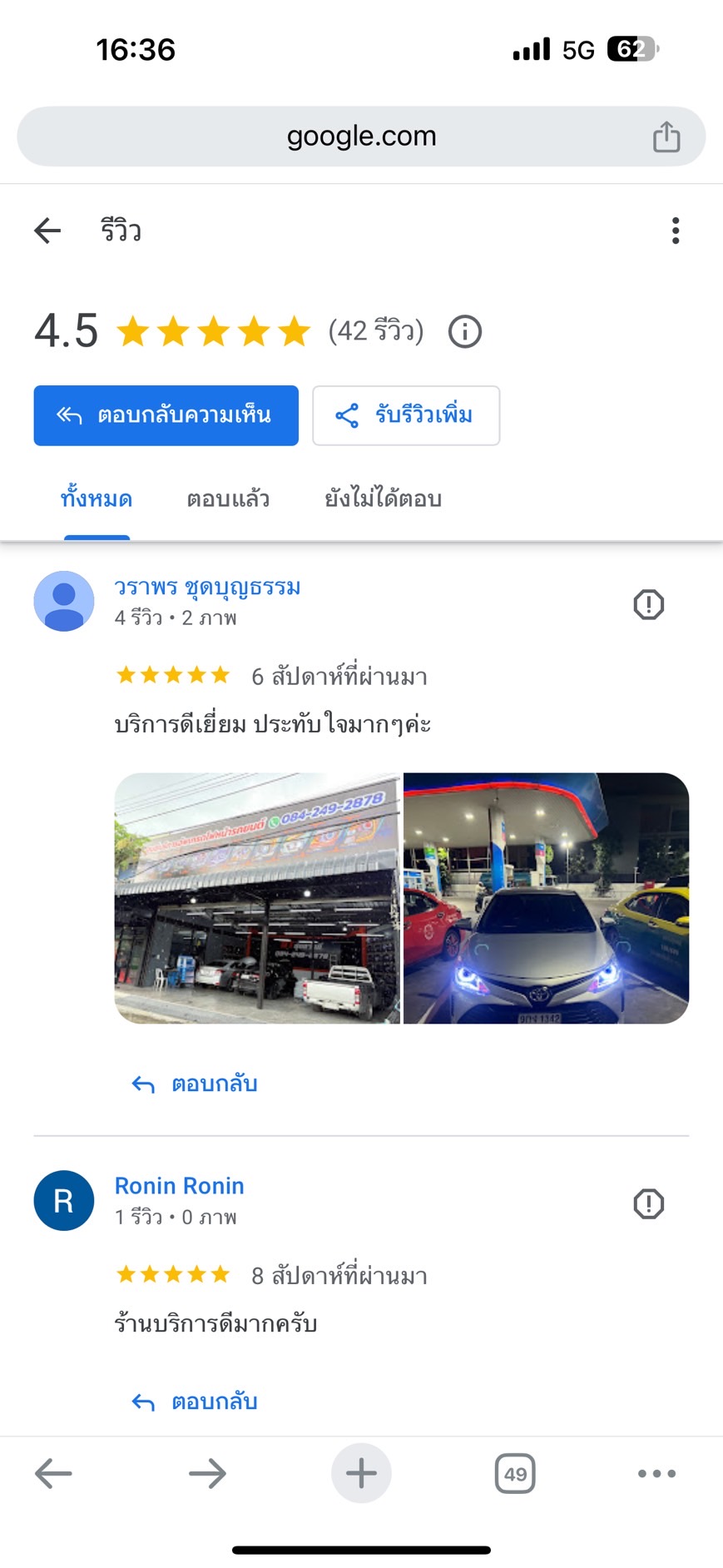The width and height of the screenshot is (723, 1568).
Task: Open the shop front review photo
Action: point(257,898)
